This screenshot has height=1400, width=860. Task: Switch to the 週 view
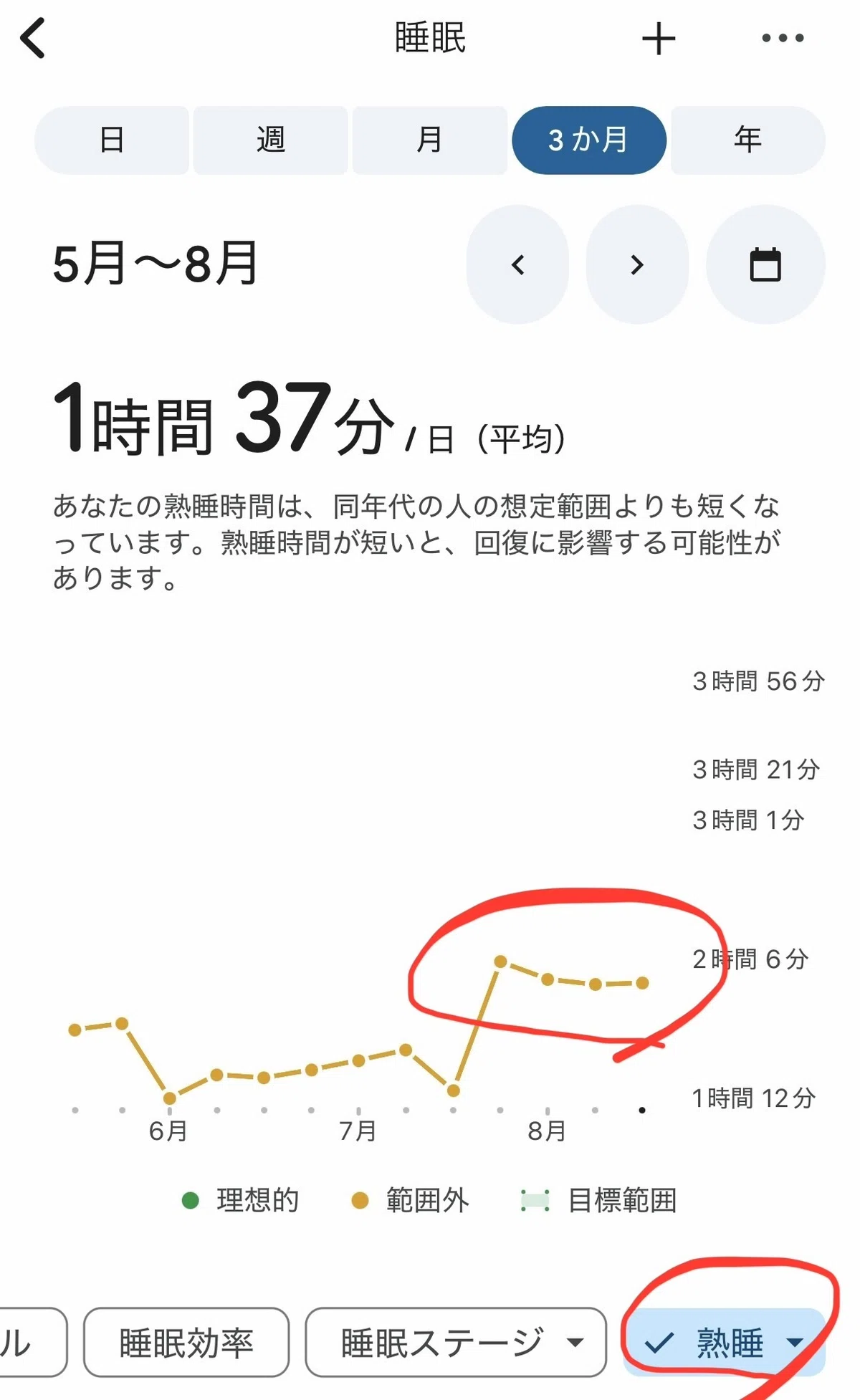tap(271, 140)
